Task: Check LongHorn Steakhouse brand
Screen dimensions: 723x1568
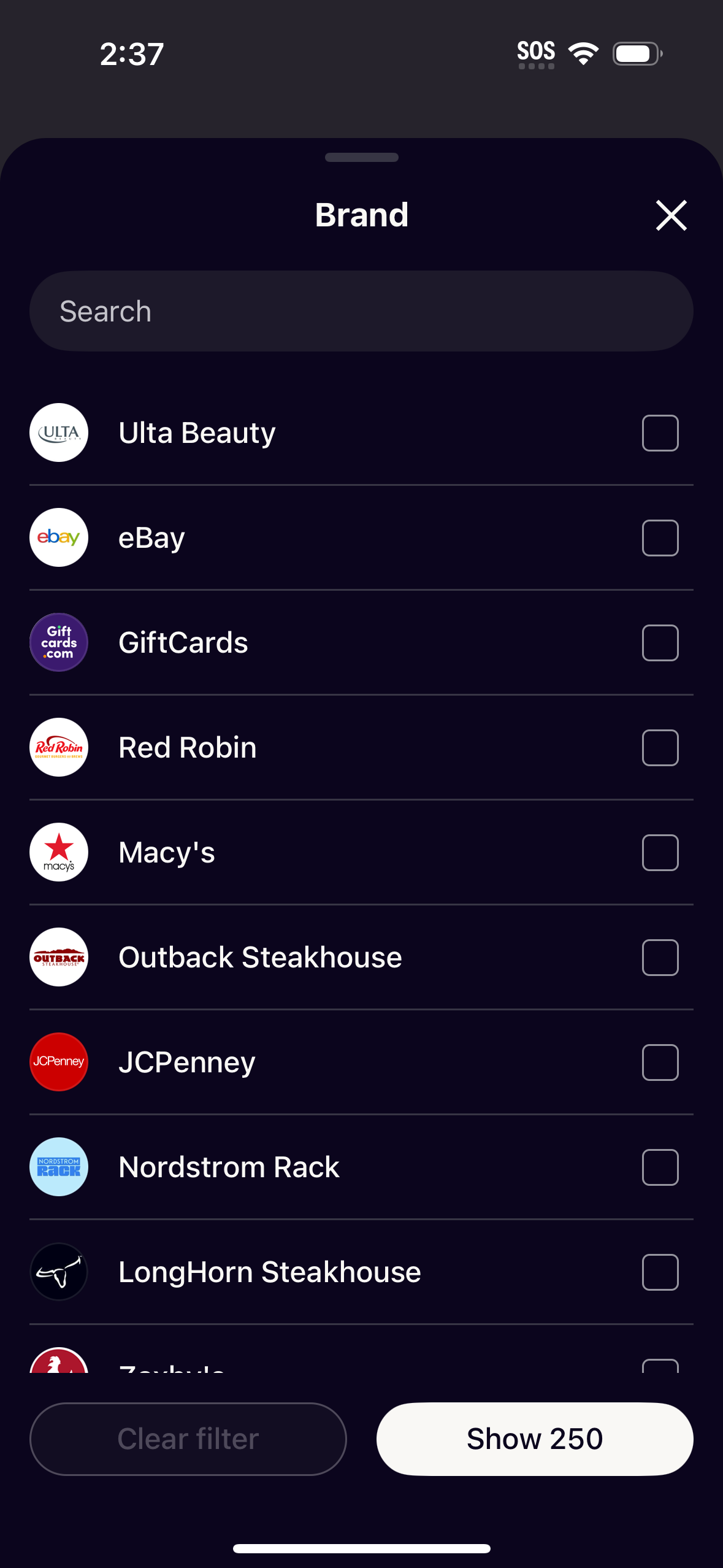Action: pyautogui.click(x=660, y=1272)
